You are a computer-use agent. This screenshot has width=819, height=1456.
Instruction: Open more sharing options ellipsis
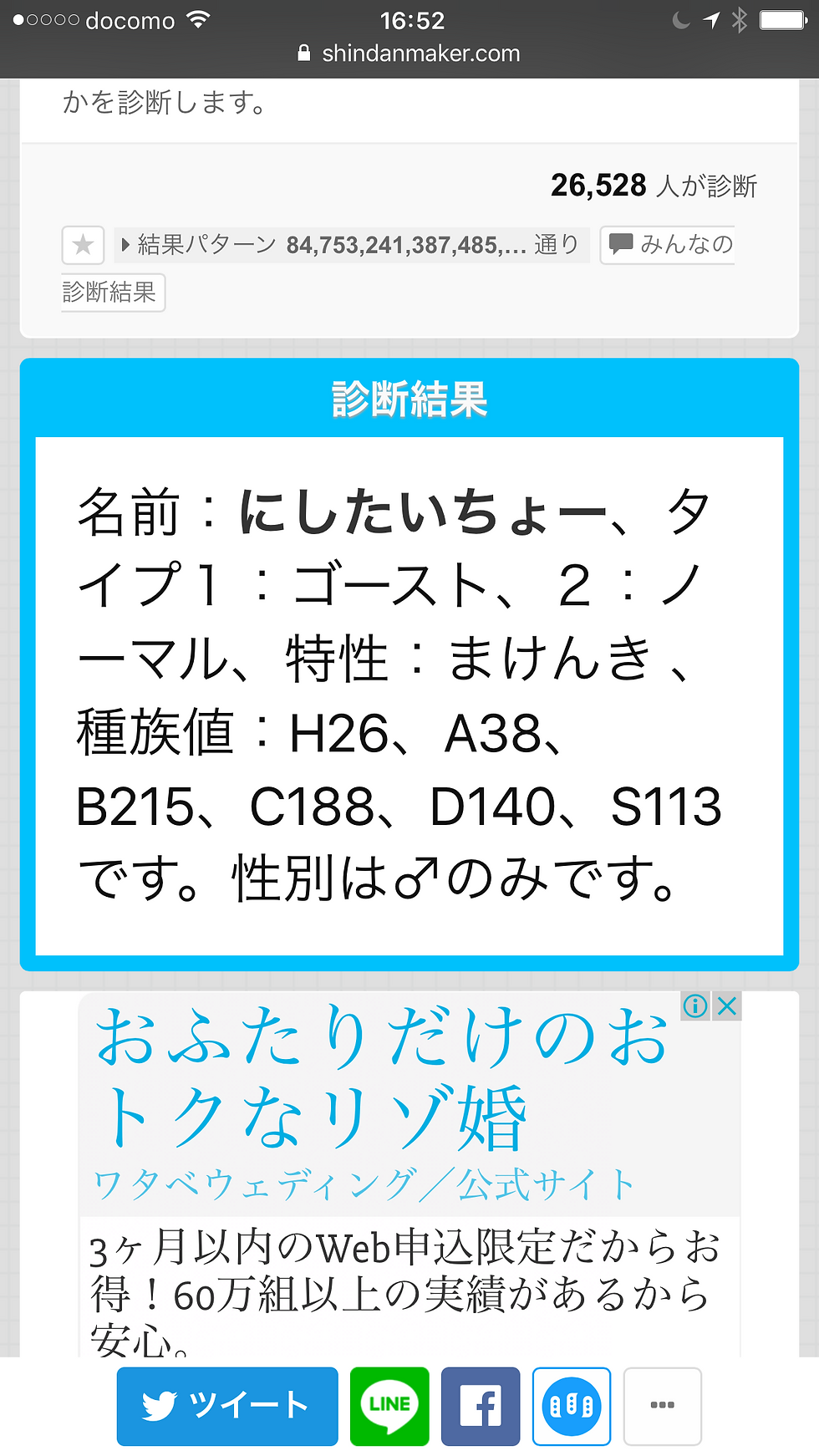(663, 1406)
